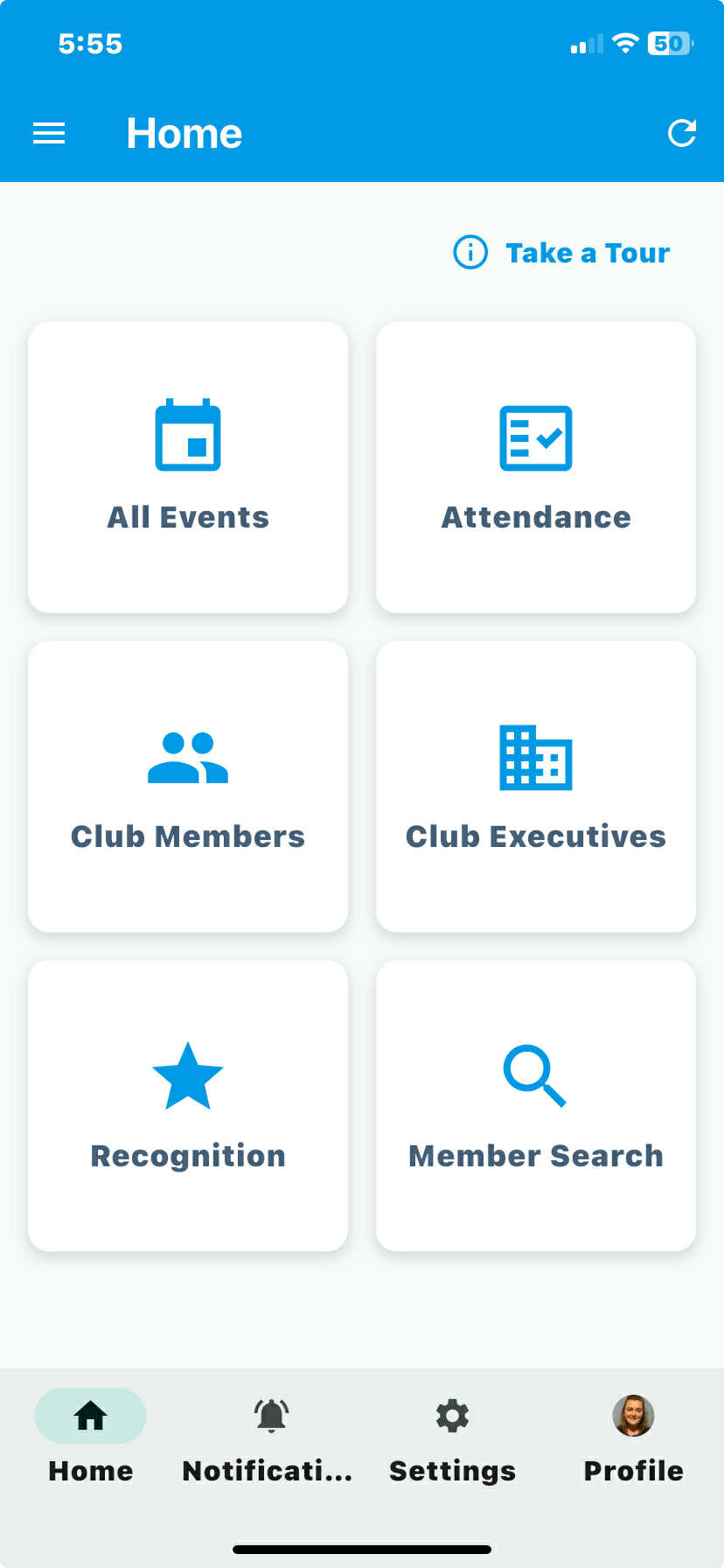Image resolution: width=724 pixels, height=1568 pixels.
Task: Refresh the Home screen
Action: coord(681,133)
